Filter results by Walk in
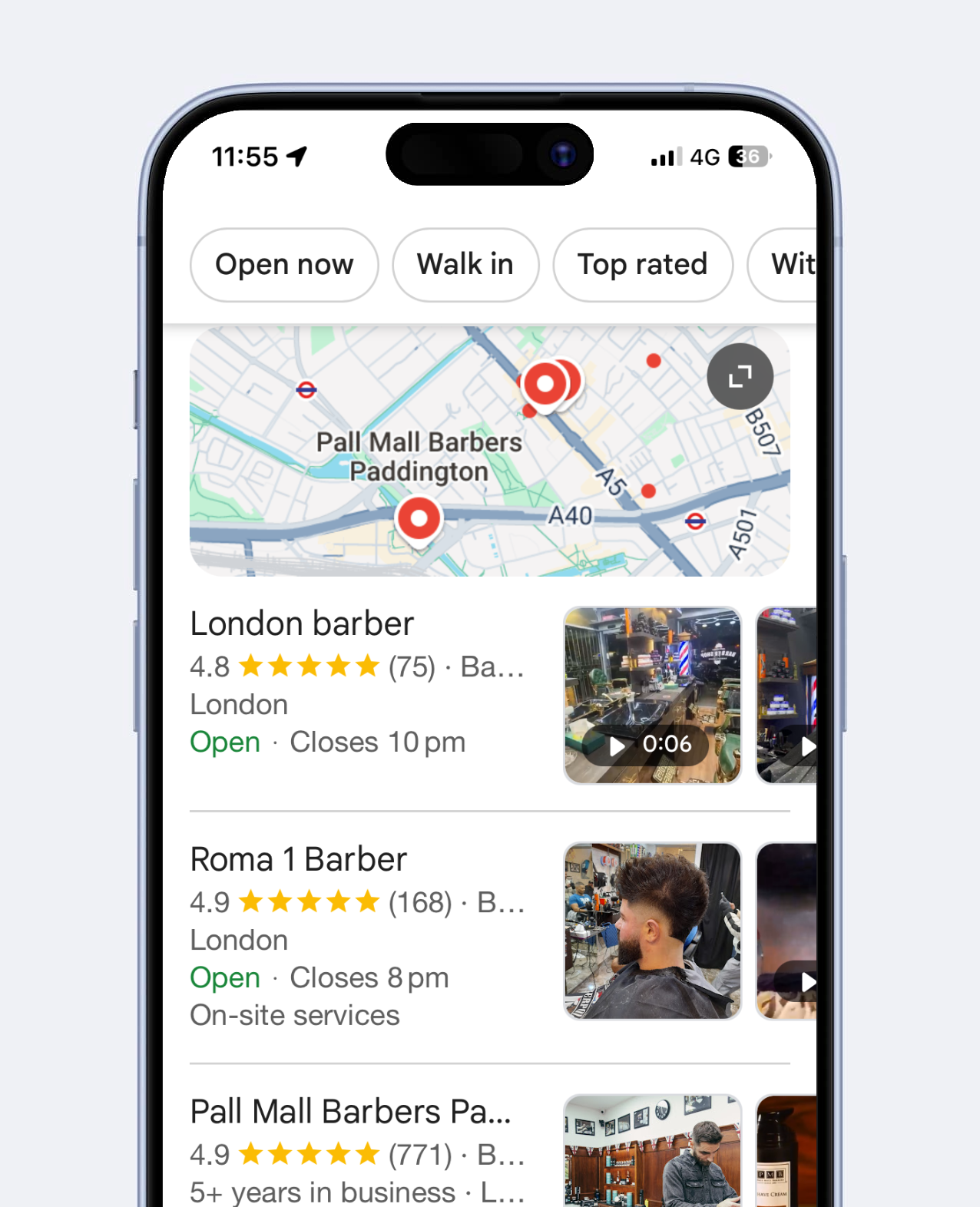The image size is (980, 1207). pos(465,265)
